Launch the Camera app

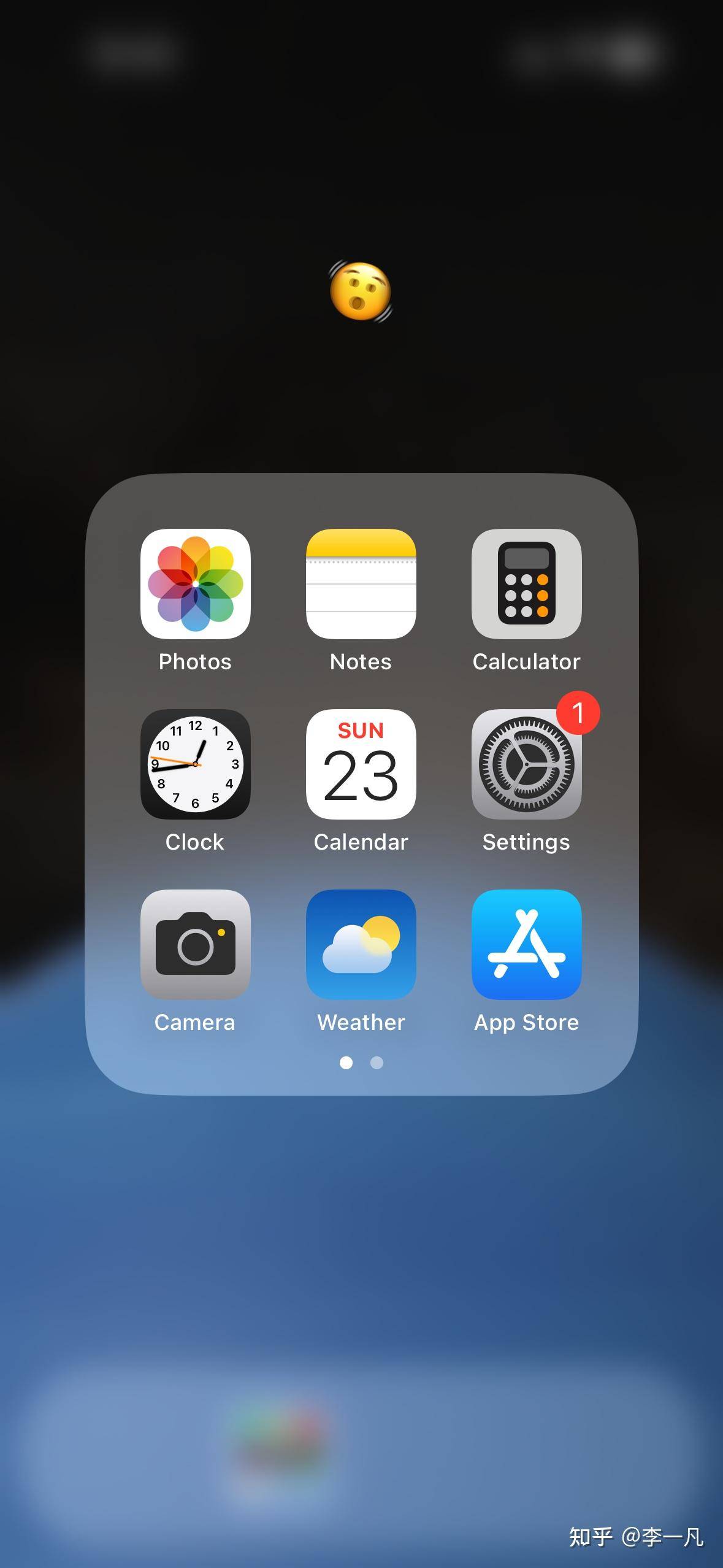(195, 944)
